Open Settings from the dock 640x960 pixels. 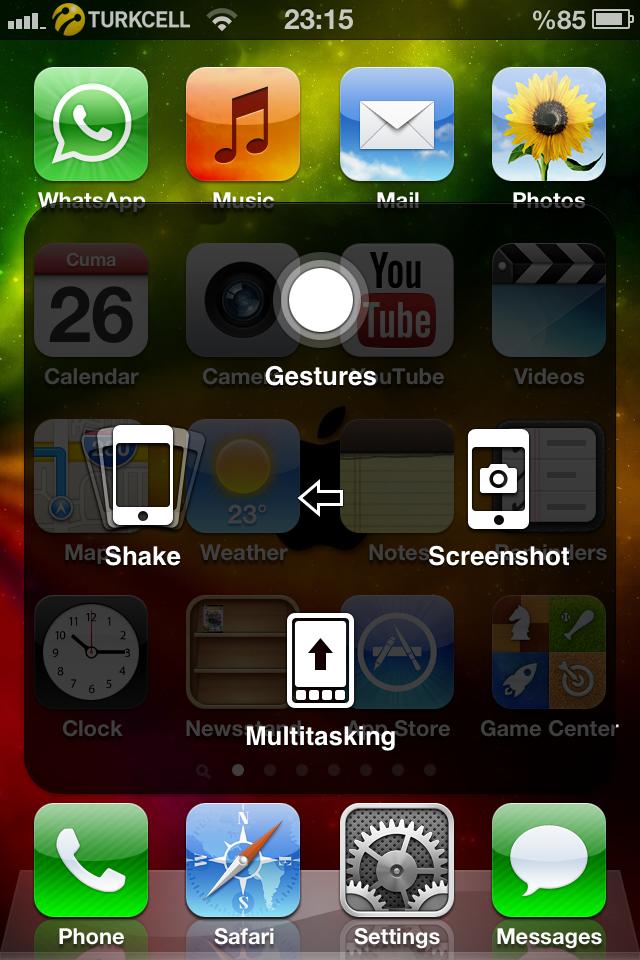397,860
